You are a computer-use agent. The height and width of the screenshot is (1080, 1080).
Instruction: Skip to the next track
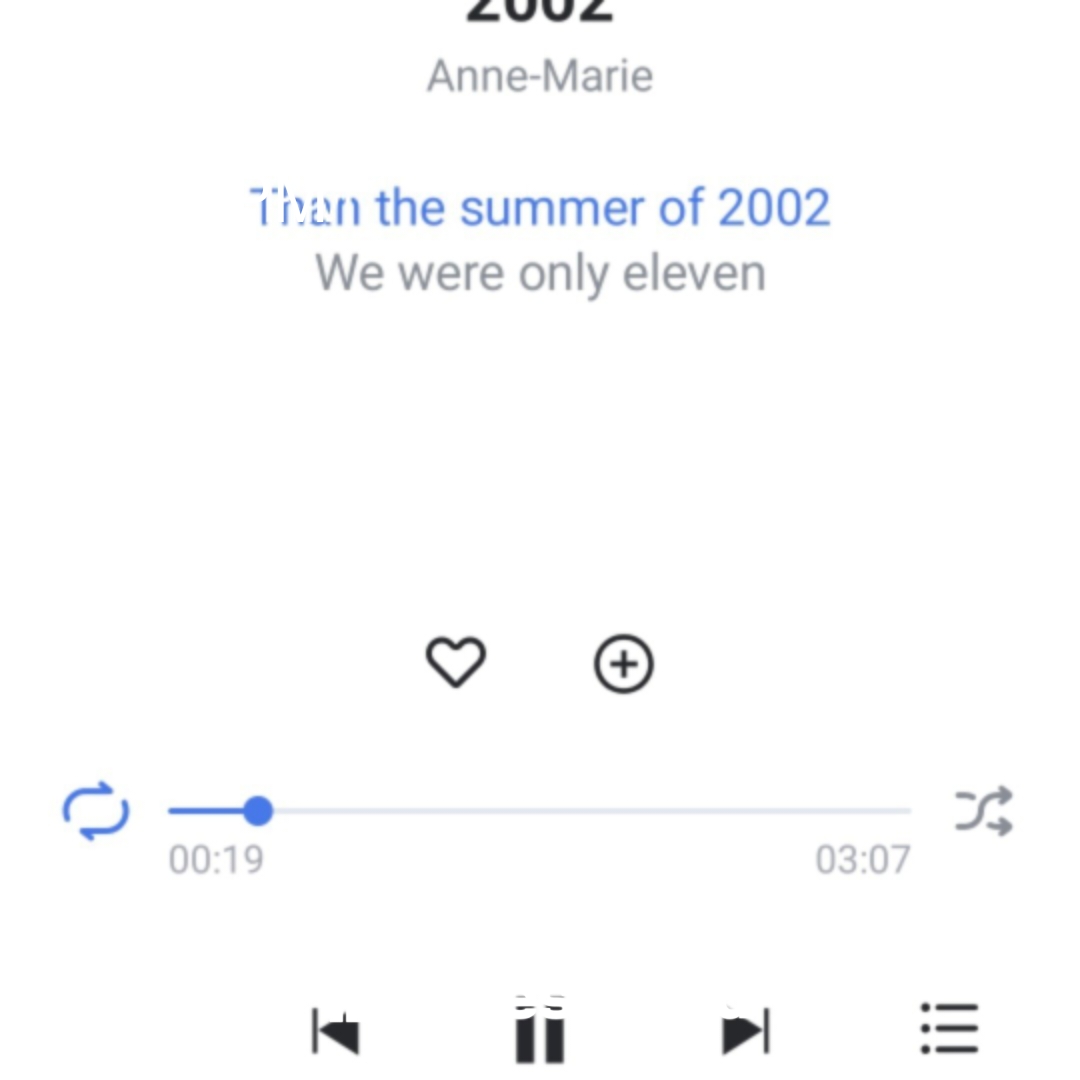point(746,1031)
